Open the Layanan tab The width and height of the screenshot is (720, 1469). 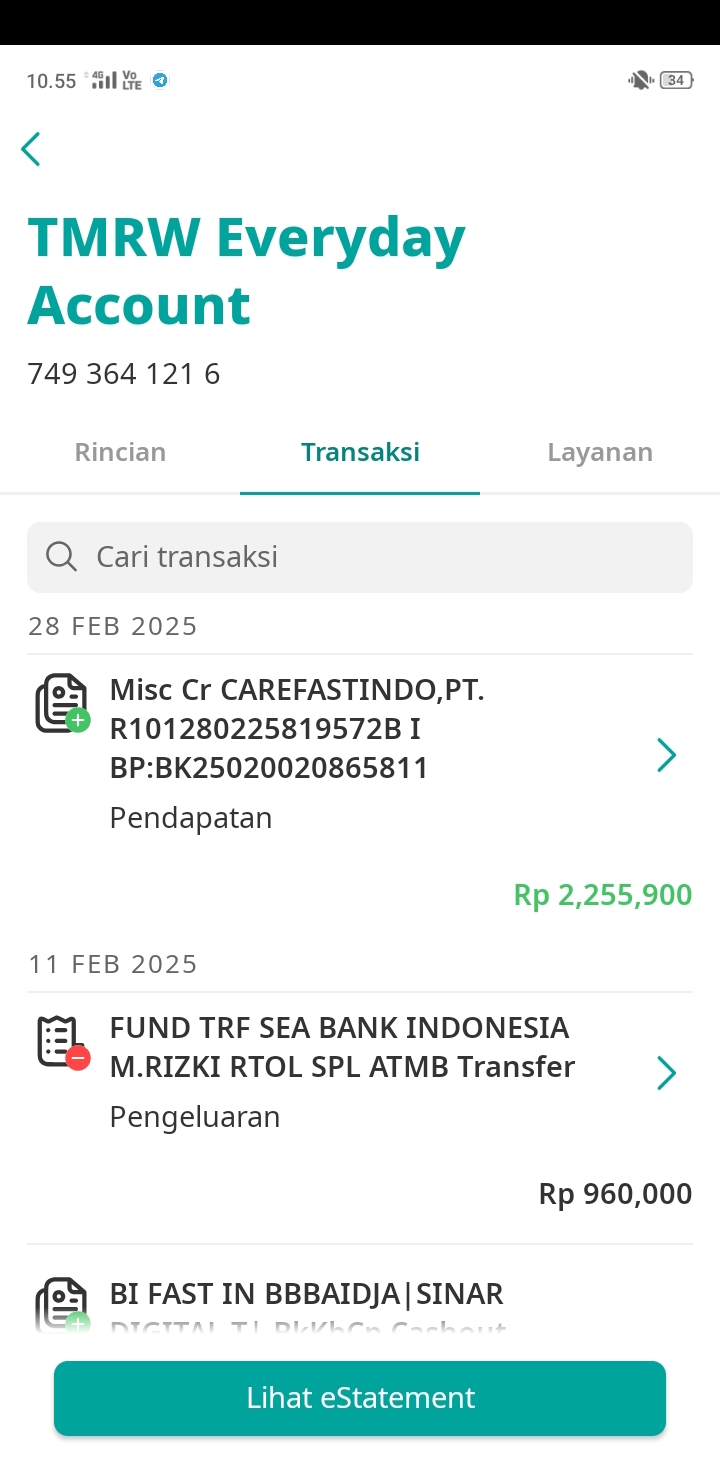point(600,452)
